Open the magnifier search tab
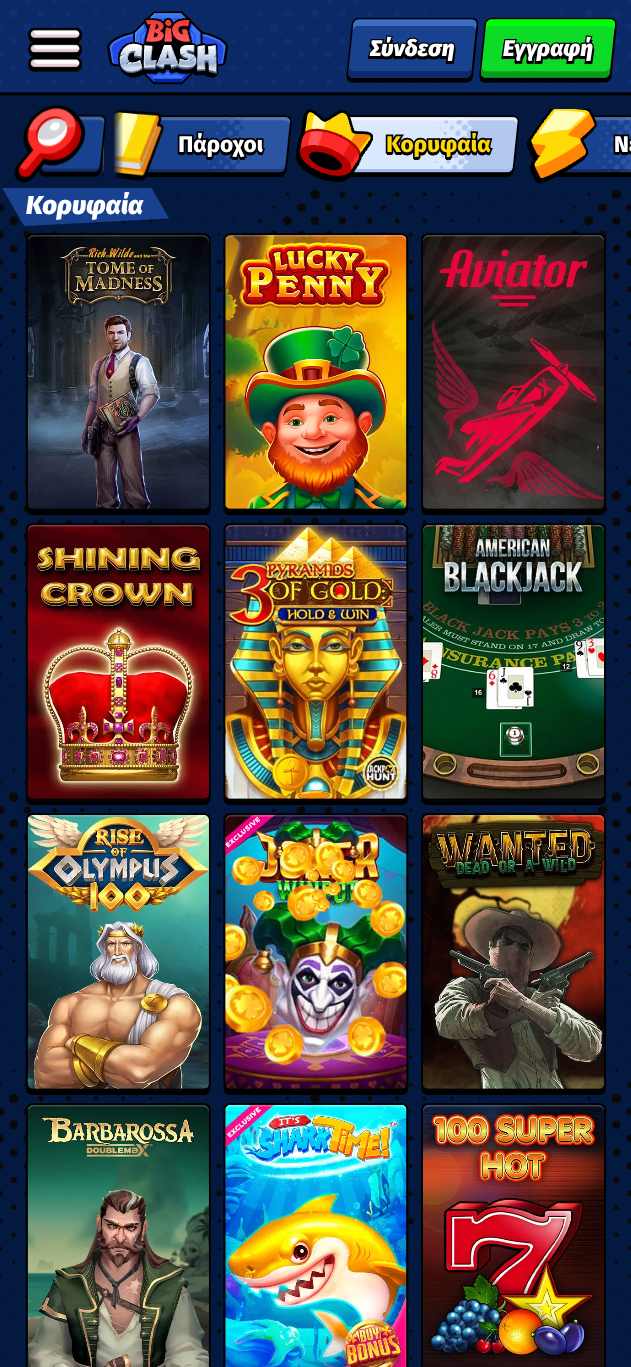This screenshot has height=1367, width=631. (60, 144)
